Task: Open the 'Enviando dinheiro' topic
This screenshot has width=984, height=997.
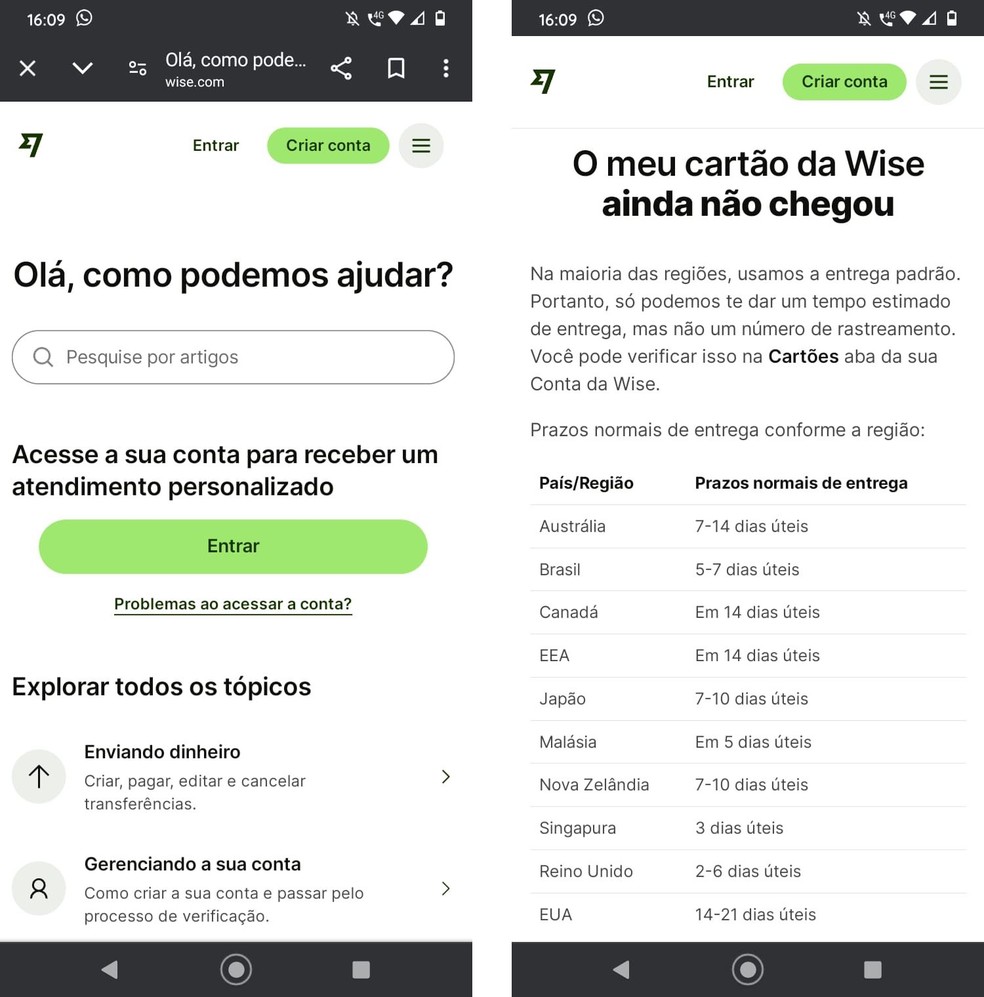Action: [x=233, y=777]
